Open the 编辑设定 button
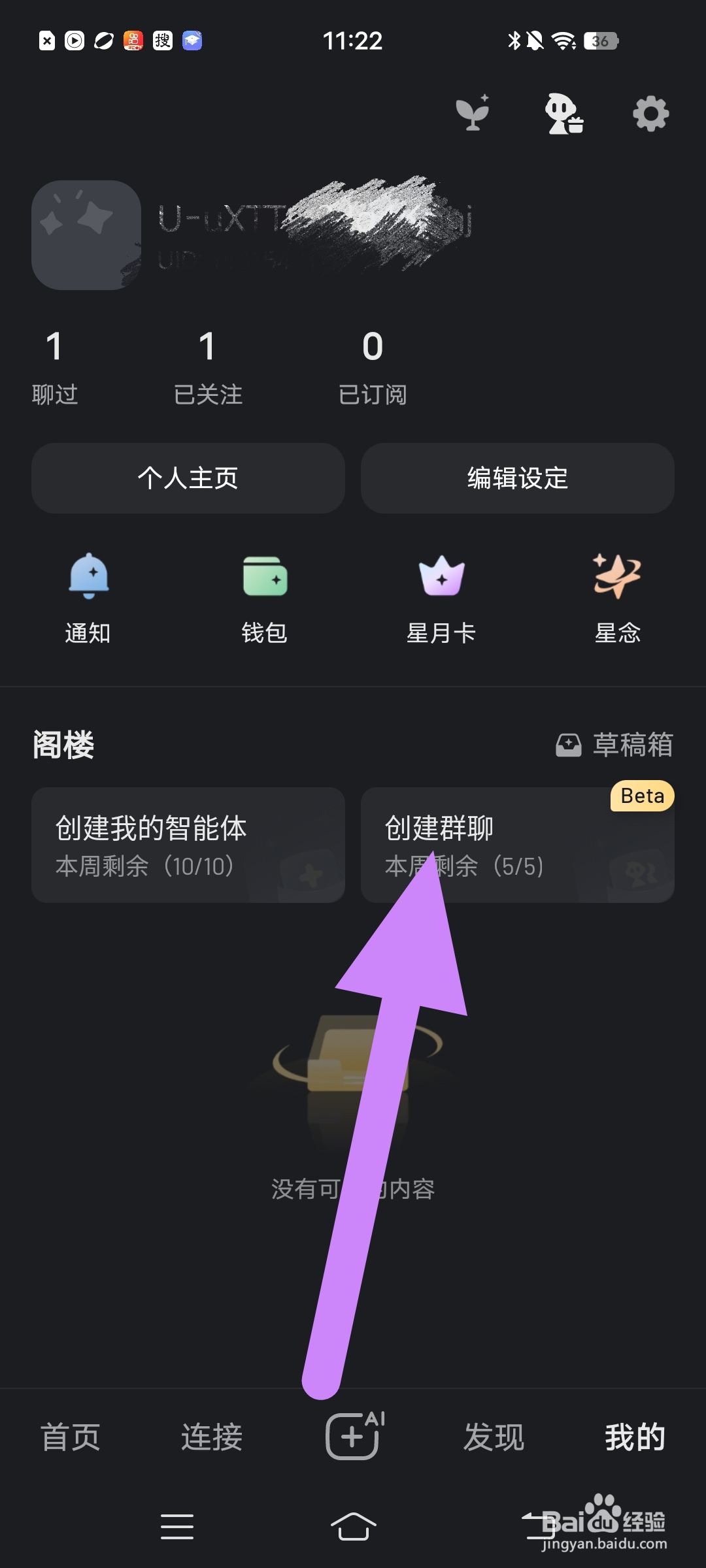706x1568 pixels. coord(518,478)
